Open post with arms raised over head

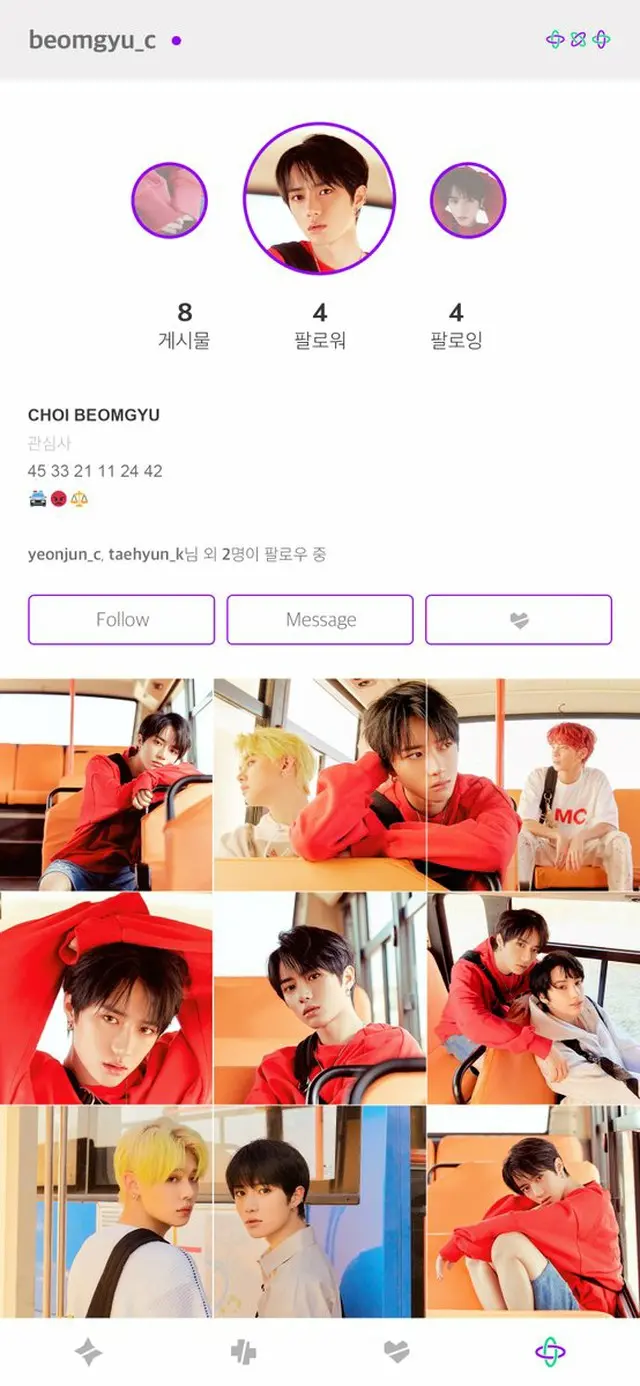pos(105,998)
